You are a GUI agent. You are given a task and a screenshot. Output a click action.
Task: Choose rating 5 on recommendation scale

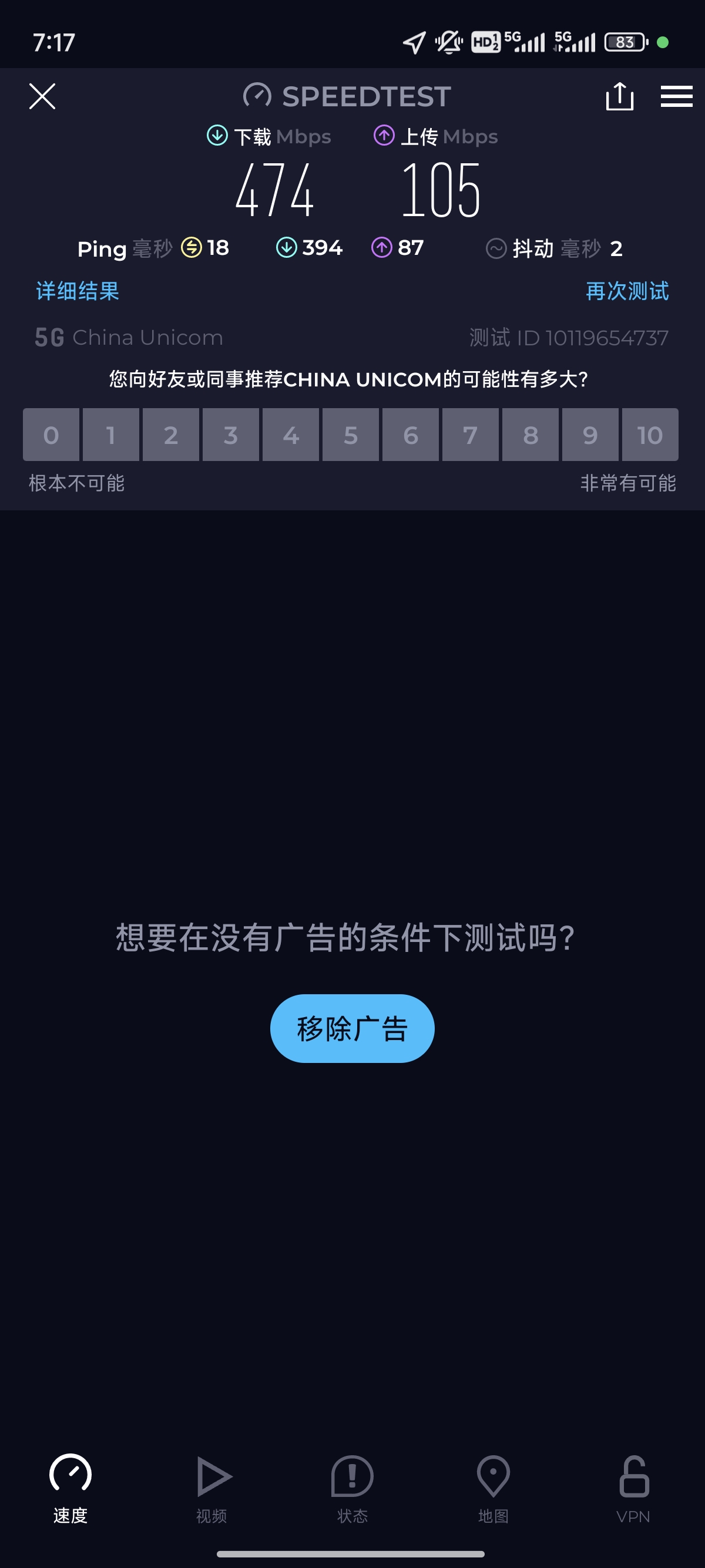point(351,435)
